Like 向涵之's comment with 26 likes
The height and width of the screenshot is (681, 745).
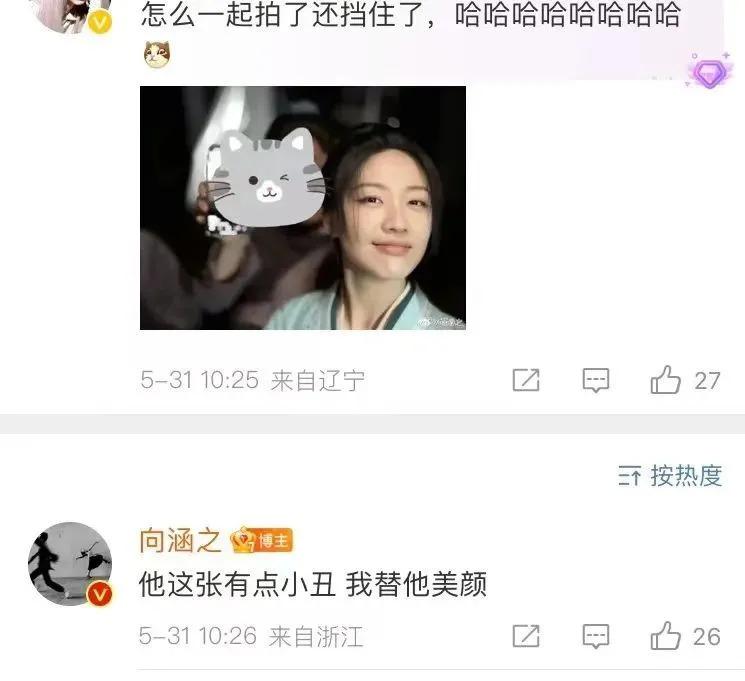pyautogui.click(x=666, y=636)
